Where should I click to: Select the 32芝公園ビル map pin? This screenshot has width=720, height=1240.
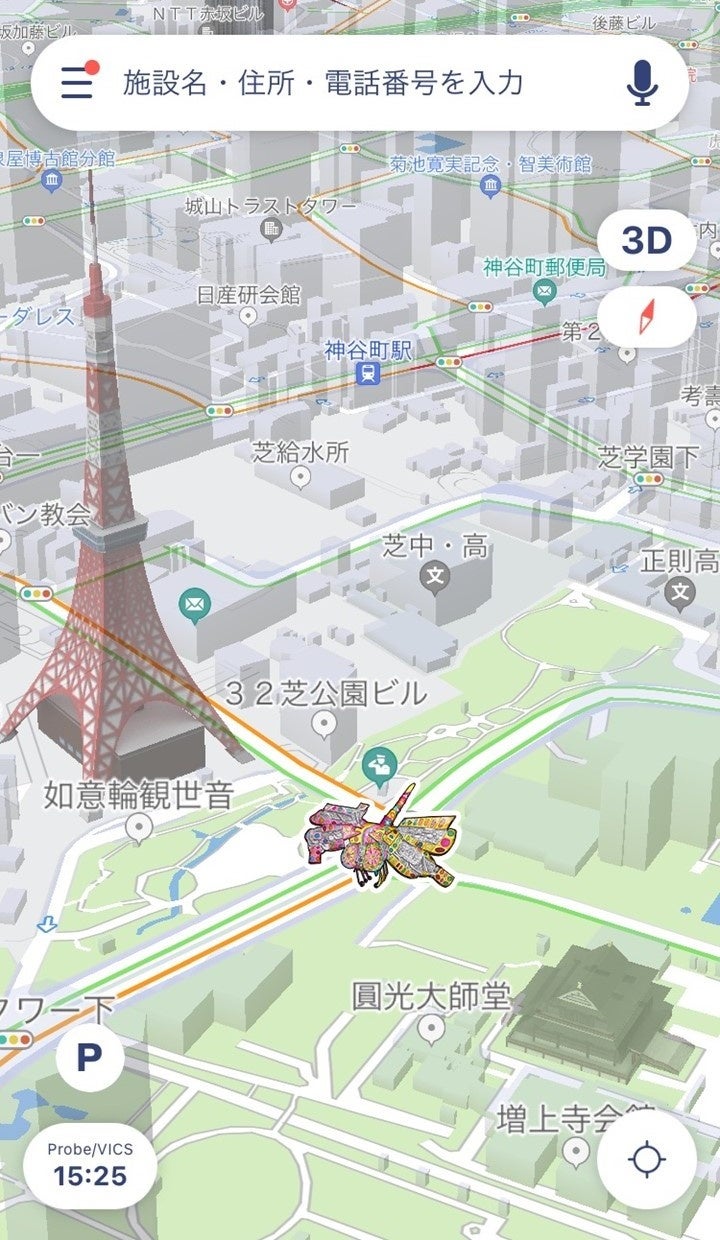click(323, 723)
